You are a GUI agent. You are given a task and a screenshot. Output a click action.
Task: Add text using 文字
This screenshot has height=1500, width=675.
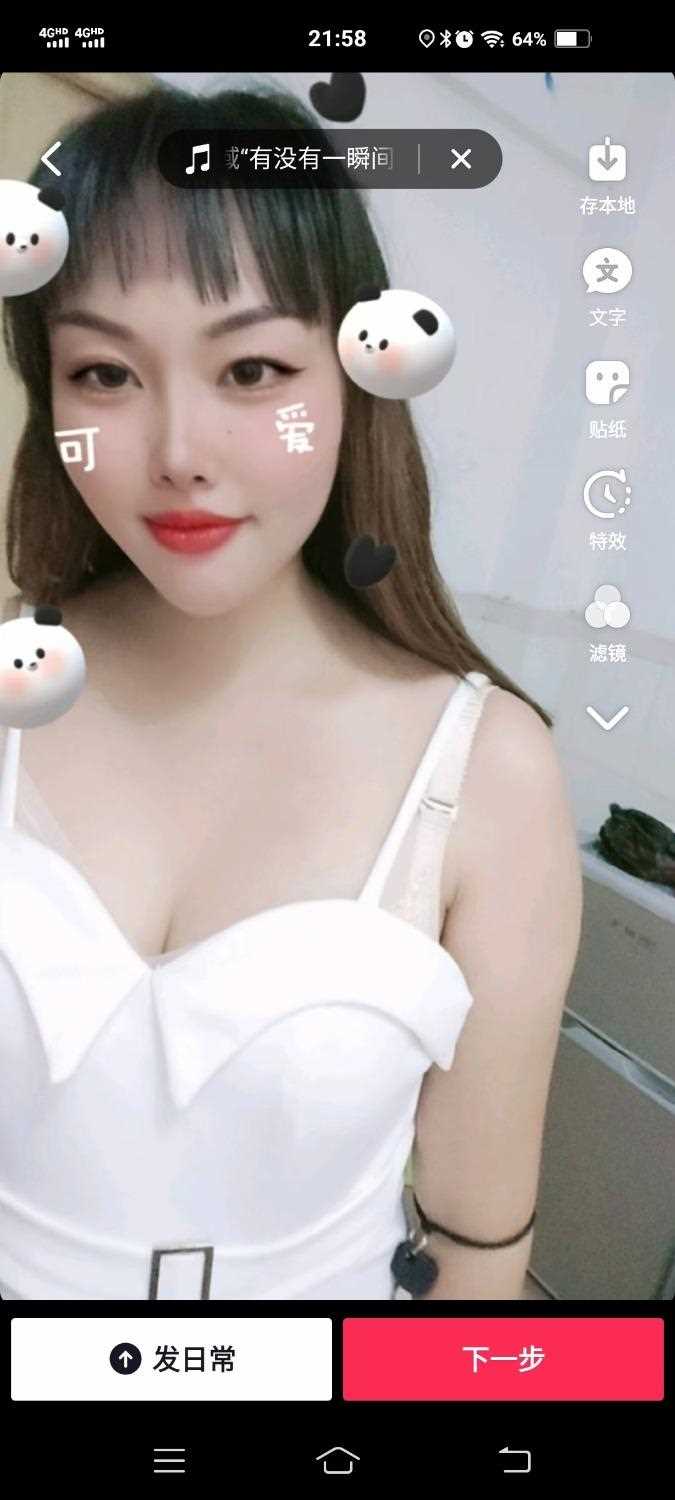coord(607,288)
